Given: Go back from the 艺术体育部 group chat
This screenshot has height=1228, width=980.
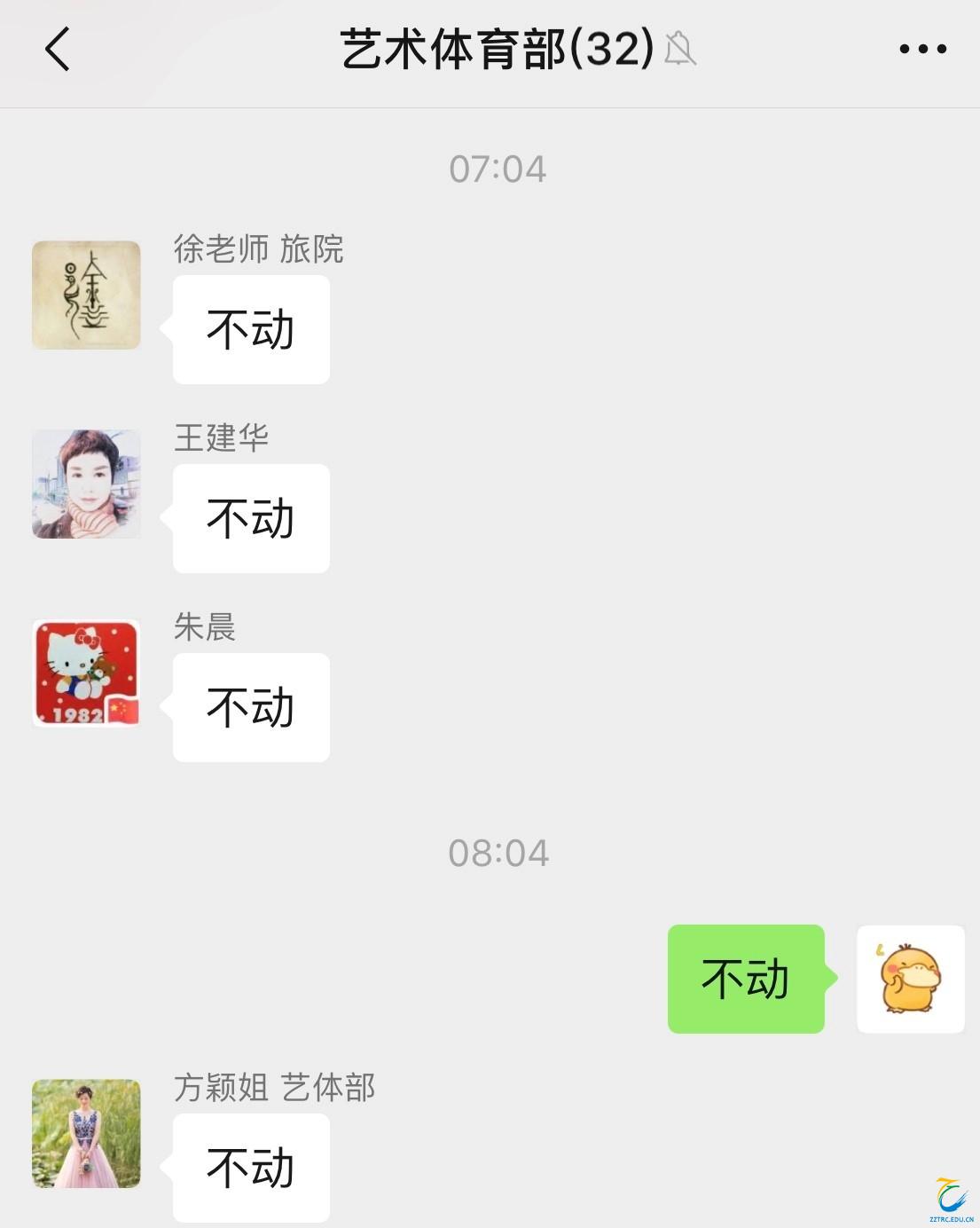Looking at the screenshot, I should pyautogui.click(x=58, y=49).
